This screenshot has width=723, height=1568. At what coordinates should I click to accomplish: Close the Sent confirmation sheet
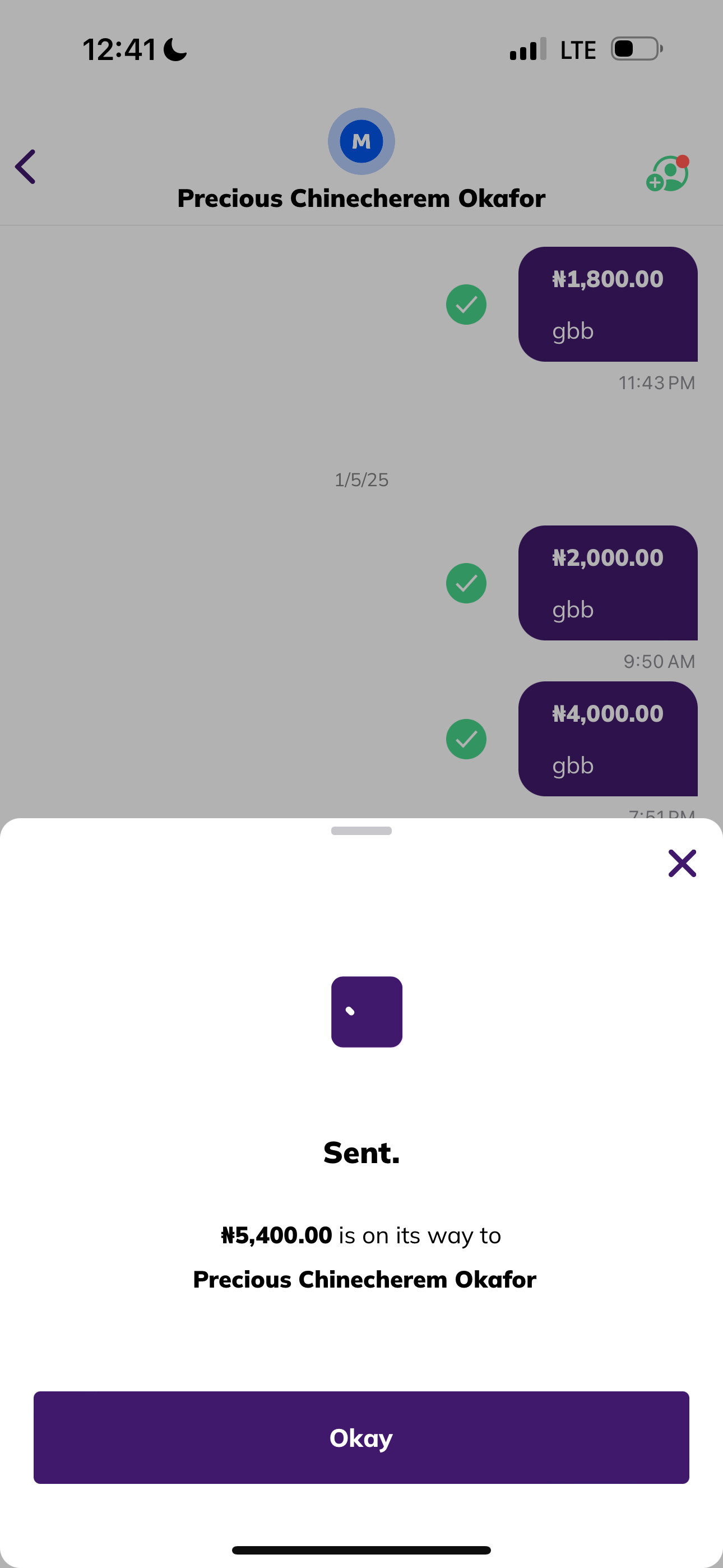[x=682, y=863]
